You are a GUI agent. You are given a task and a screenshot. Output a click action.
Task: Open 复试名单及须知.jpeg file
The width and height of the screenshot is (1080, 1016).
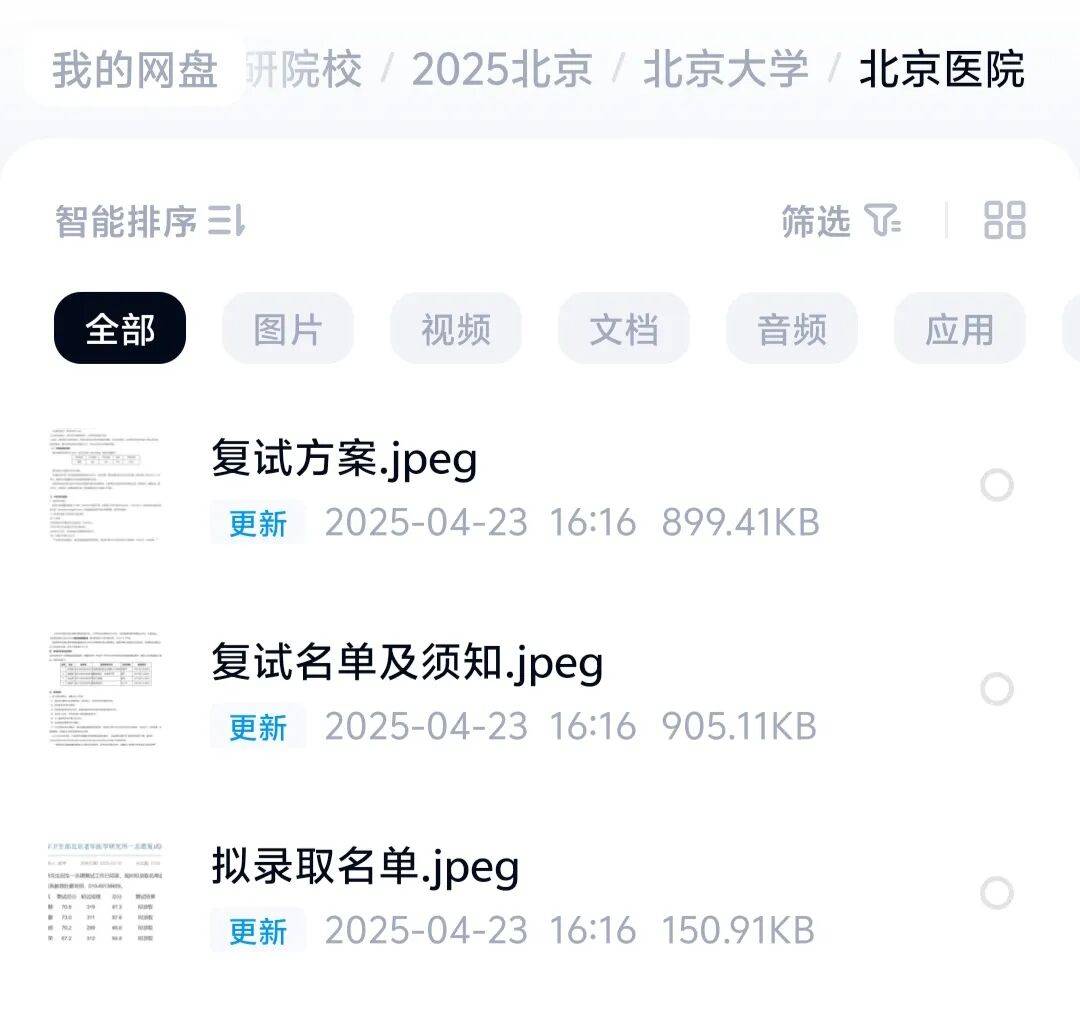click(407, 662)
